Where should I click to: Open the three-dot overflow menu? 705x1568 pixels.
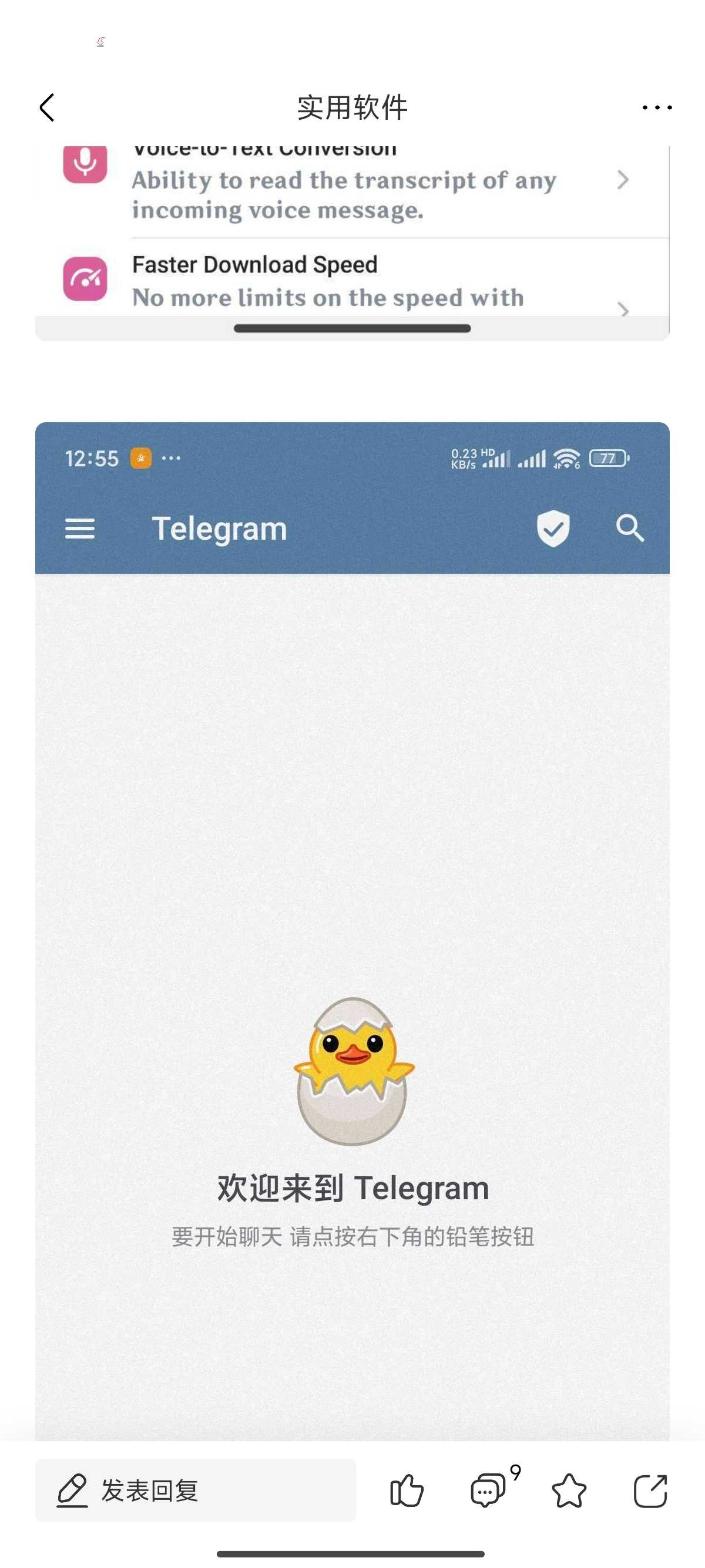point(656,107)
